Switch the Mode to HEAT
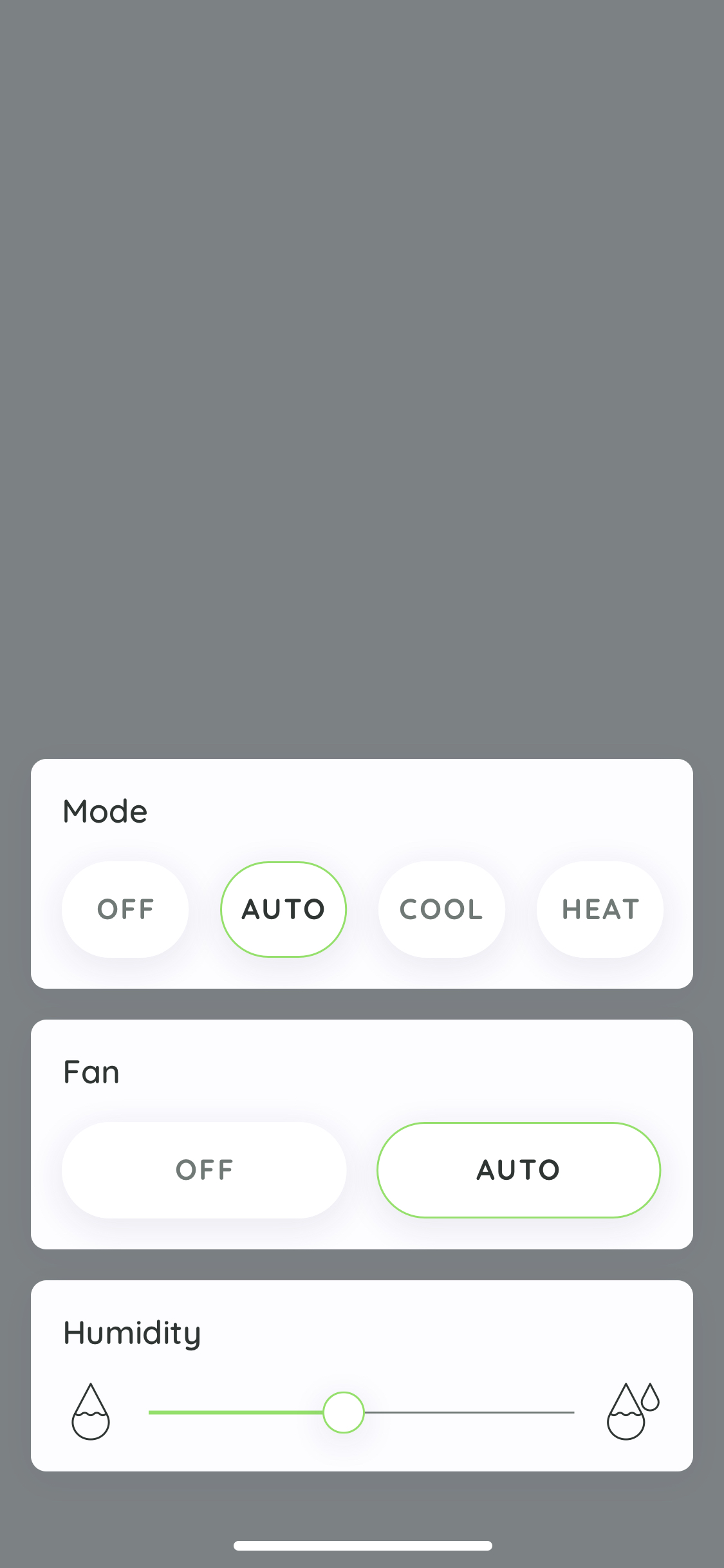Image resolution: width=724 pixels, height=1568 pixels. coord(599,909)
